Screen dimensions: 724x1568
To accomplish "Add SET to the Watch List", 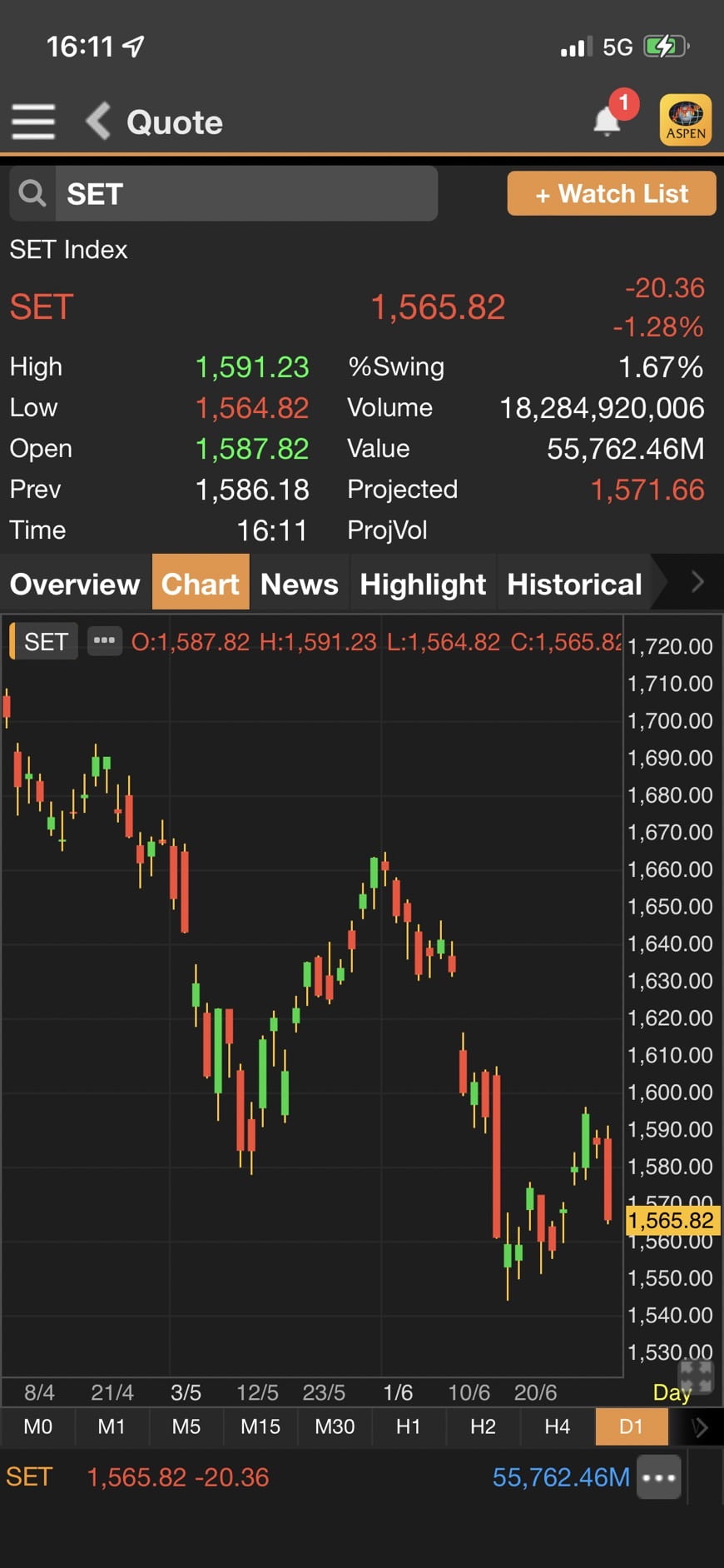I will click(x=612, y=193).
